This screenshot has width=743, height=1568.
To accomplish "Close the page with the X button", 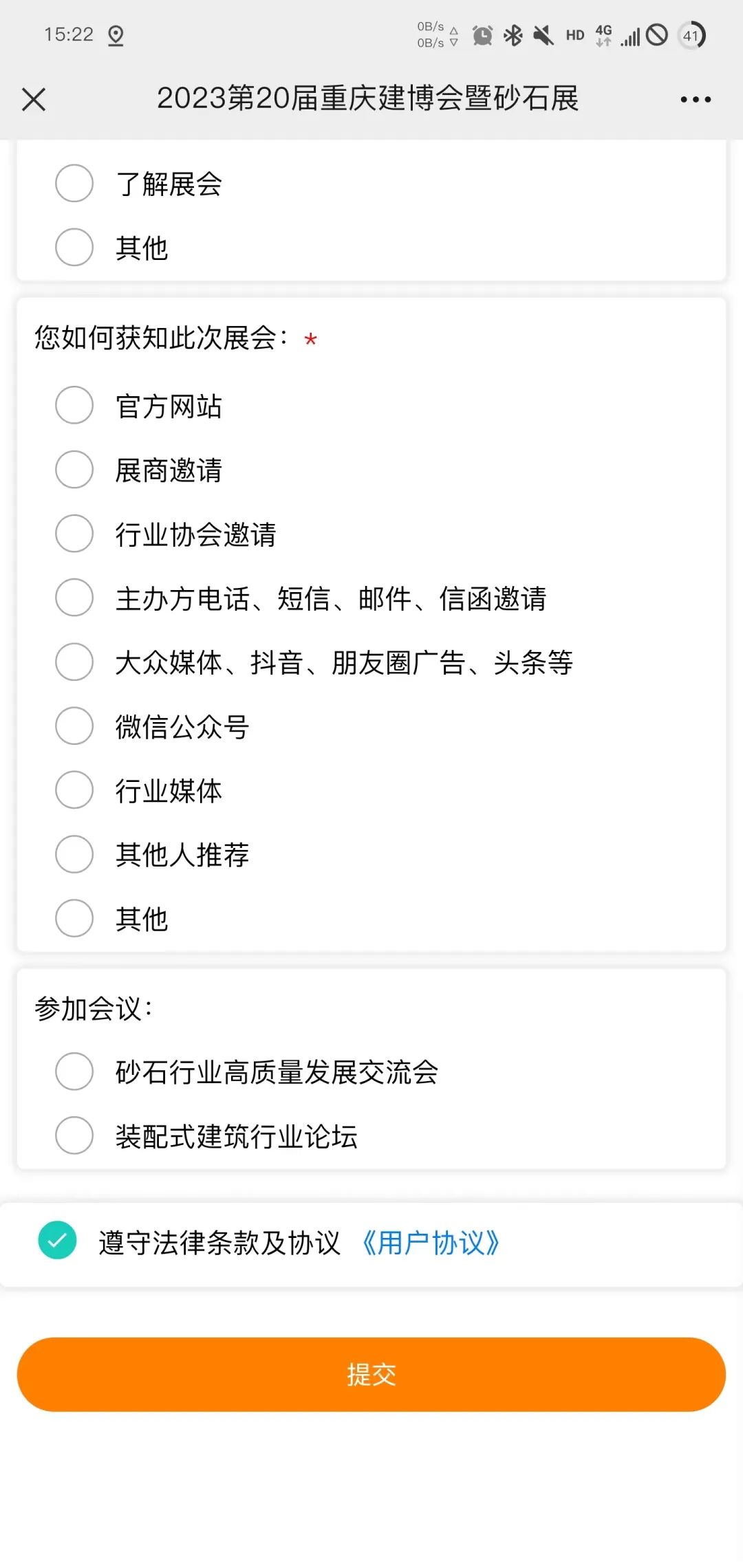I will pos(34,100).
